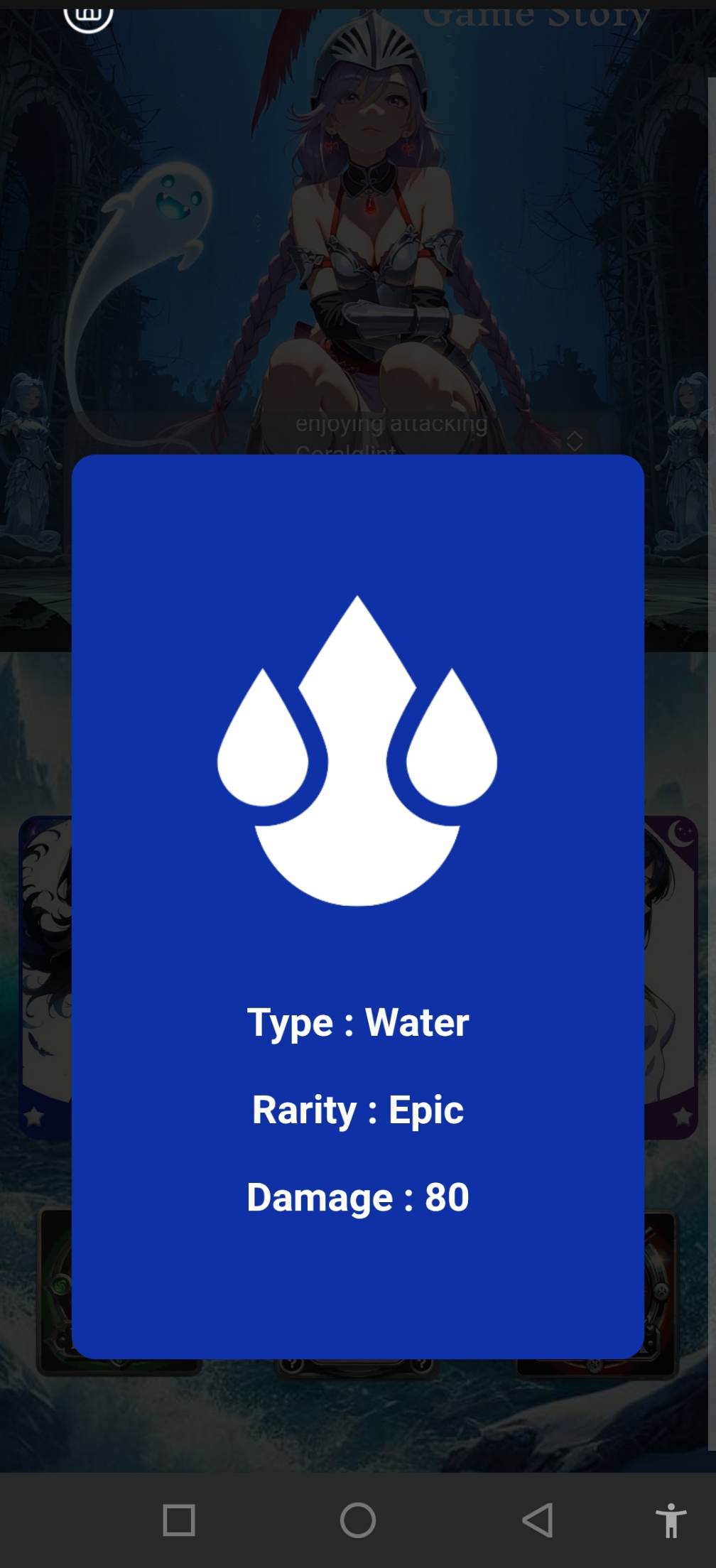716x1568 pixels.
Task: Go to the home screen
Action: pos(358,1520)
